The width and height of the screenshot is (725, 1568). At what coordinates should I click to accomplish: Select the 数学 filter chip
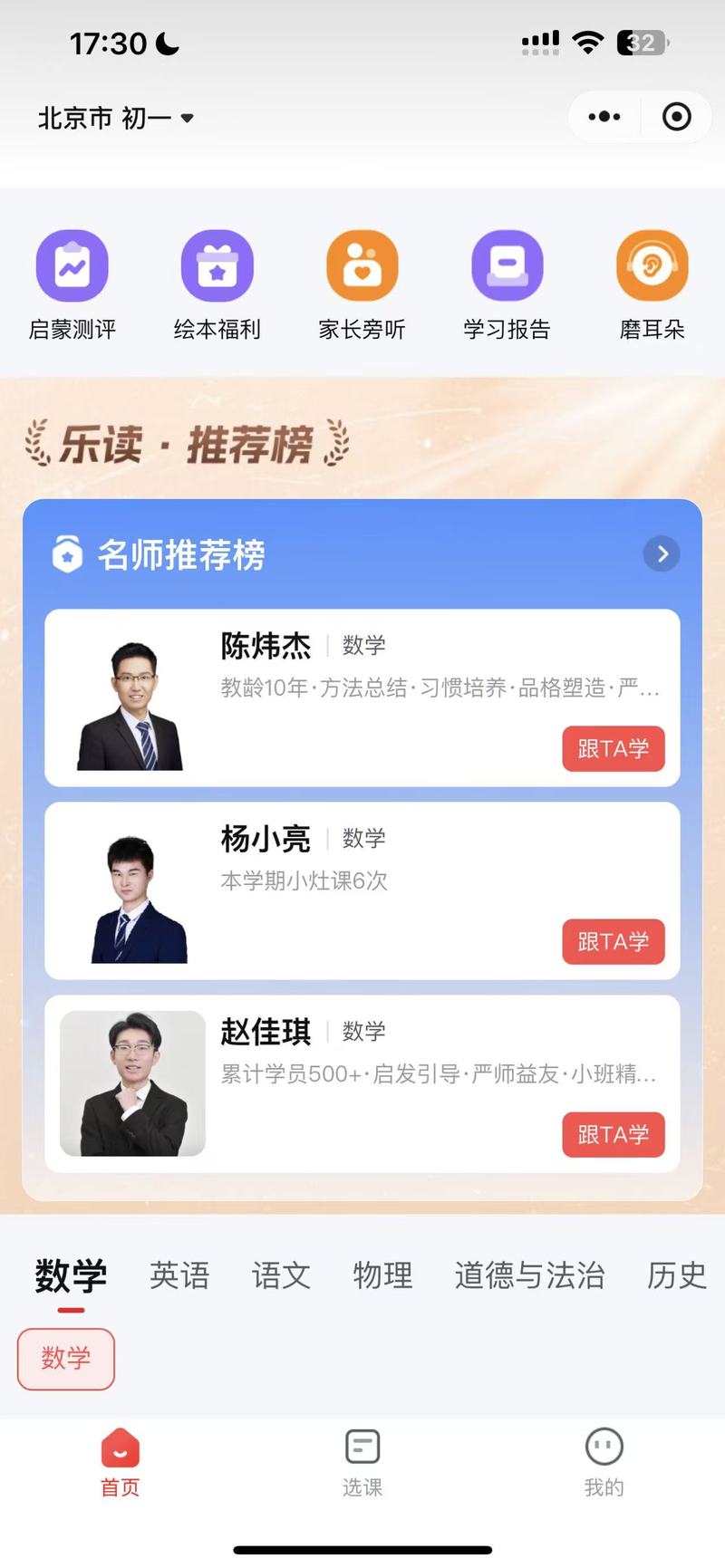(66, 1358)
